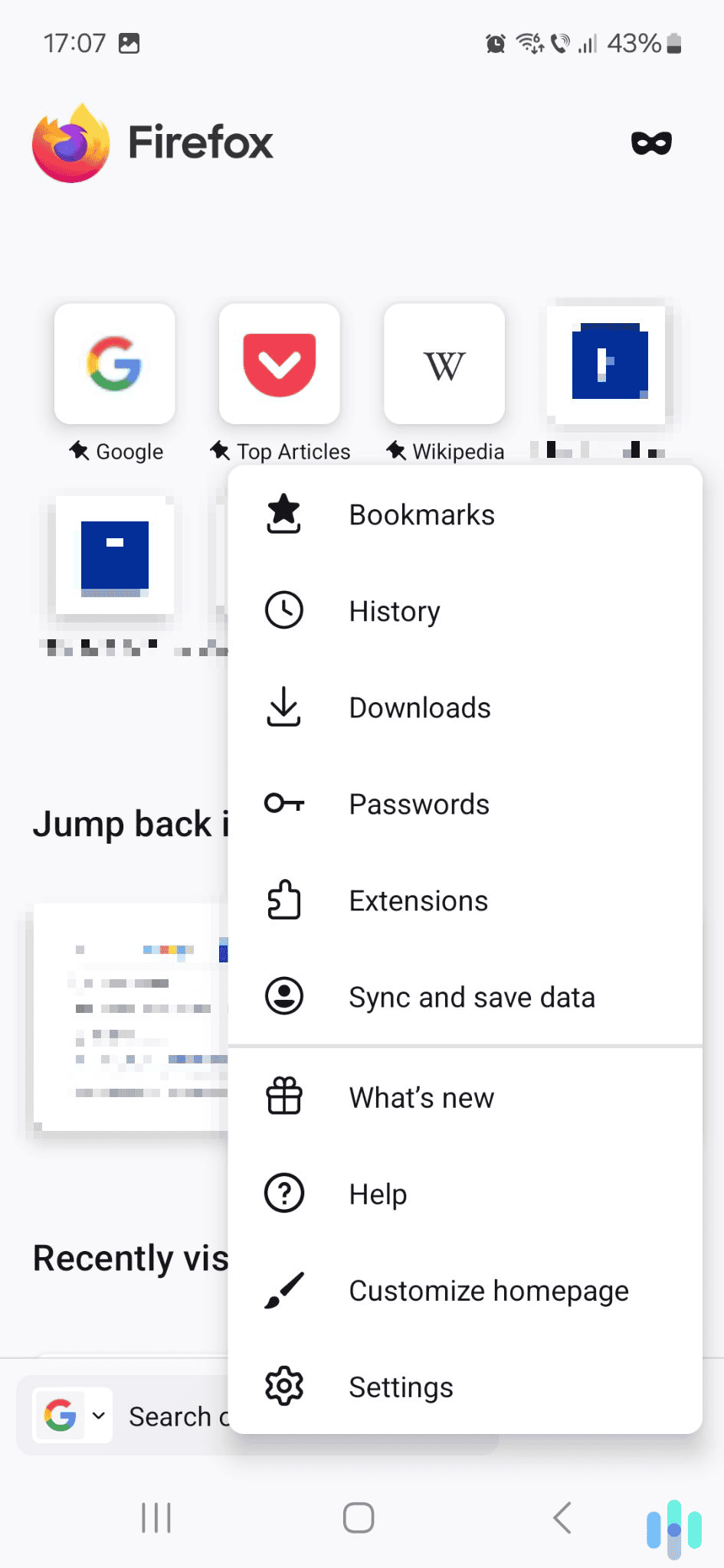Tap the Sync account profile icon
Image resolution: width=724 pixels, height=1568 pixels.
pos(283,996)
